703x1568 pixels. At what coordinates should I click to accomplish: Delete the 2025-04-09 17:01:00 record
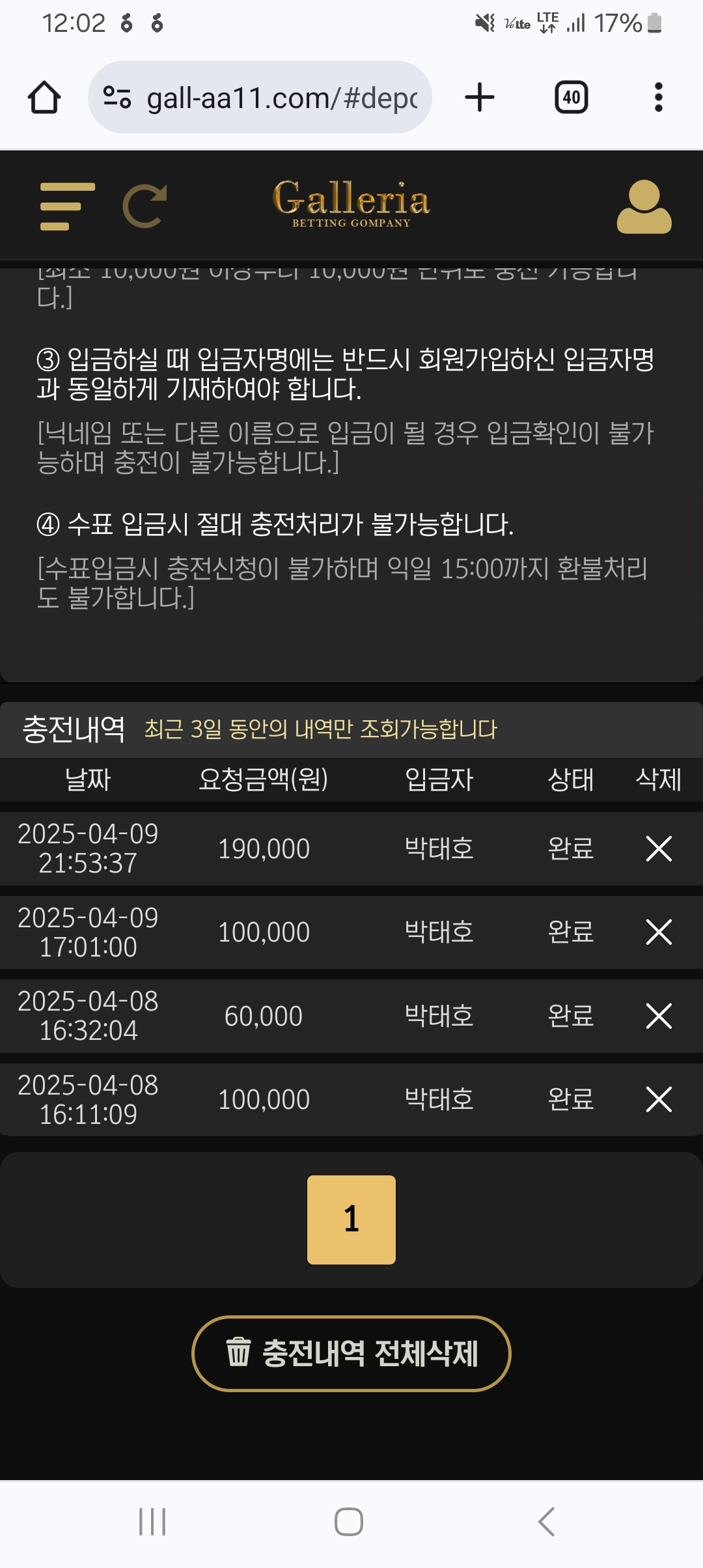click(658, 932)
